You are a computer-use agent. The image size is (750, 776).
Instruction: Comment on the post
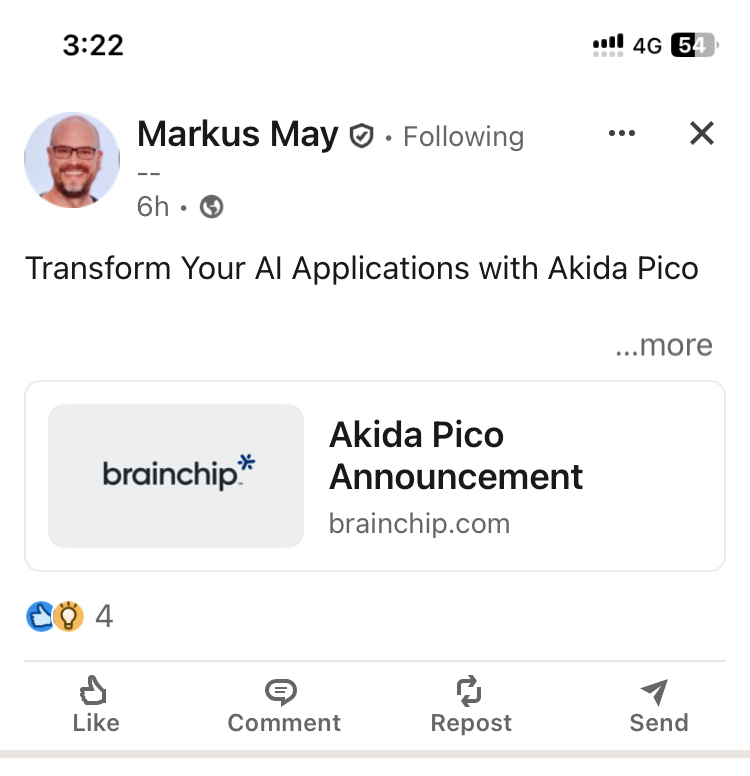coord(284,706)
